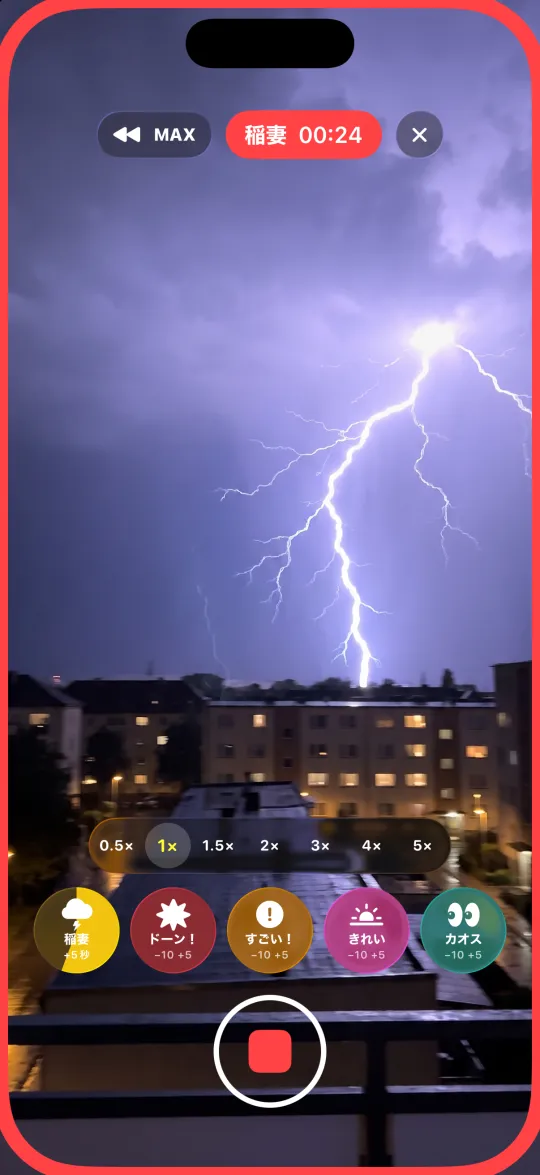Close the recording screen with X
The image size is (540, 1175).
419,135
